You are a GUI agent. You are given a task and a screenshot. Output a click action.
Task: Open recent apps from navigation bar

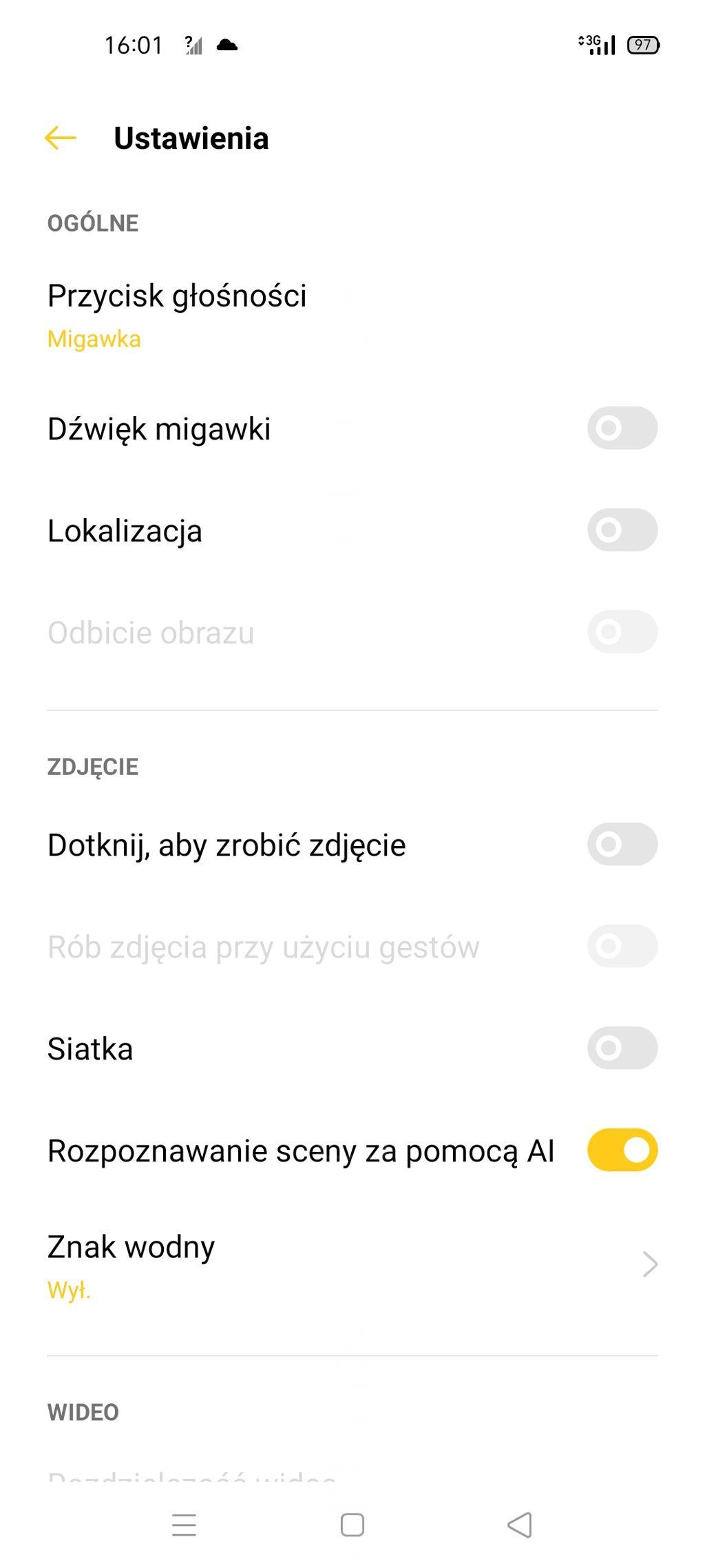[184, 1525]
